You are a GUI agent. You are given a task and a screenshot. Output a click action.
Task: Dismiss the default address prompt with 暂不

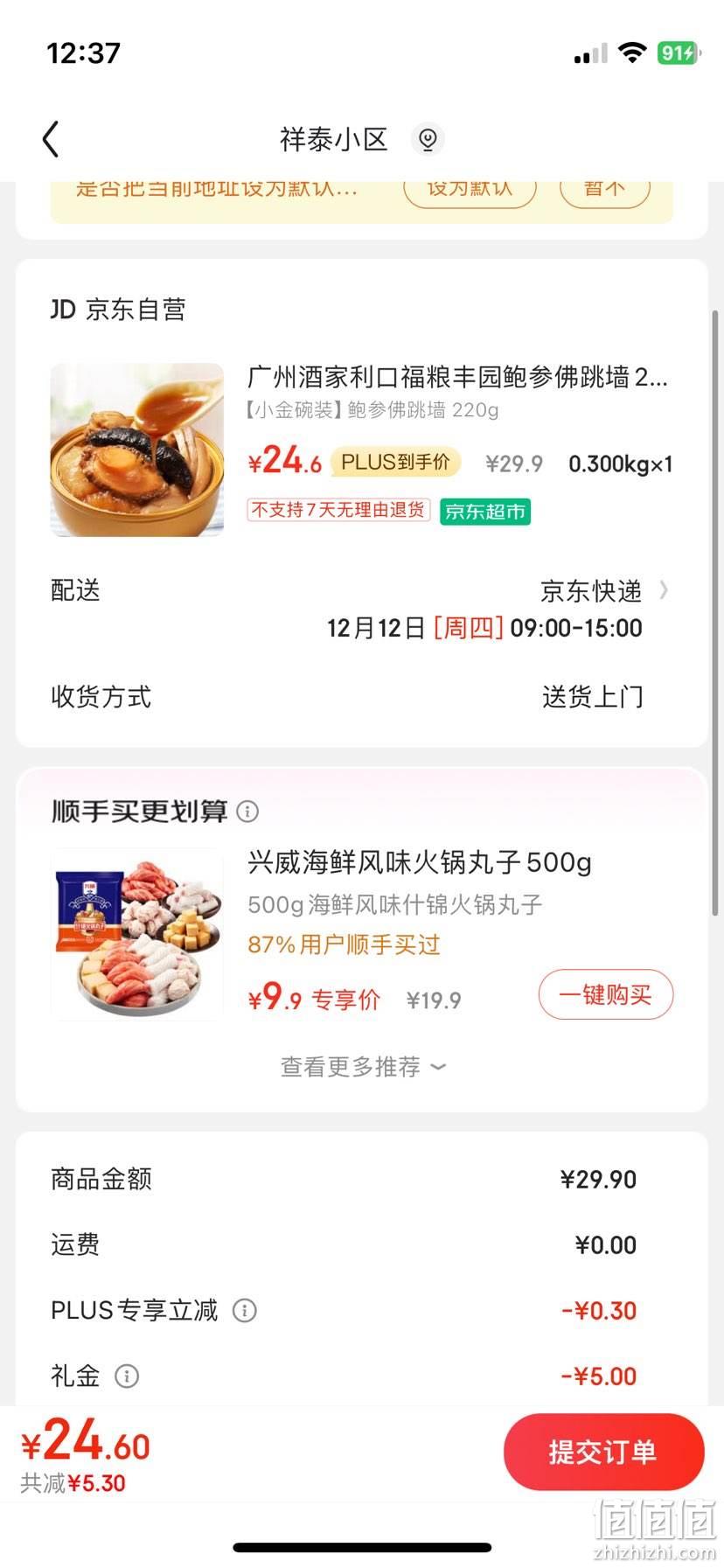click(x=604, y=190)
